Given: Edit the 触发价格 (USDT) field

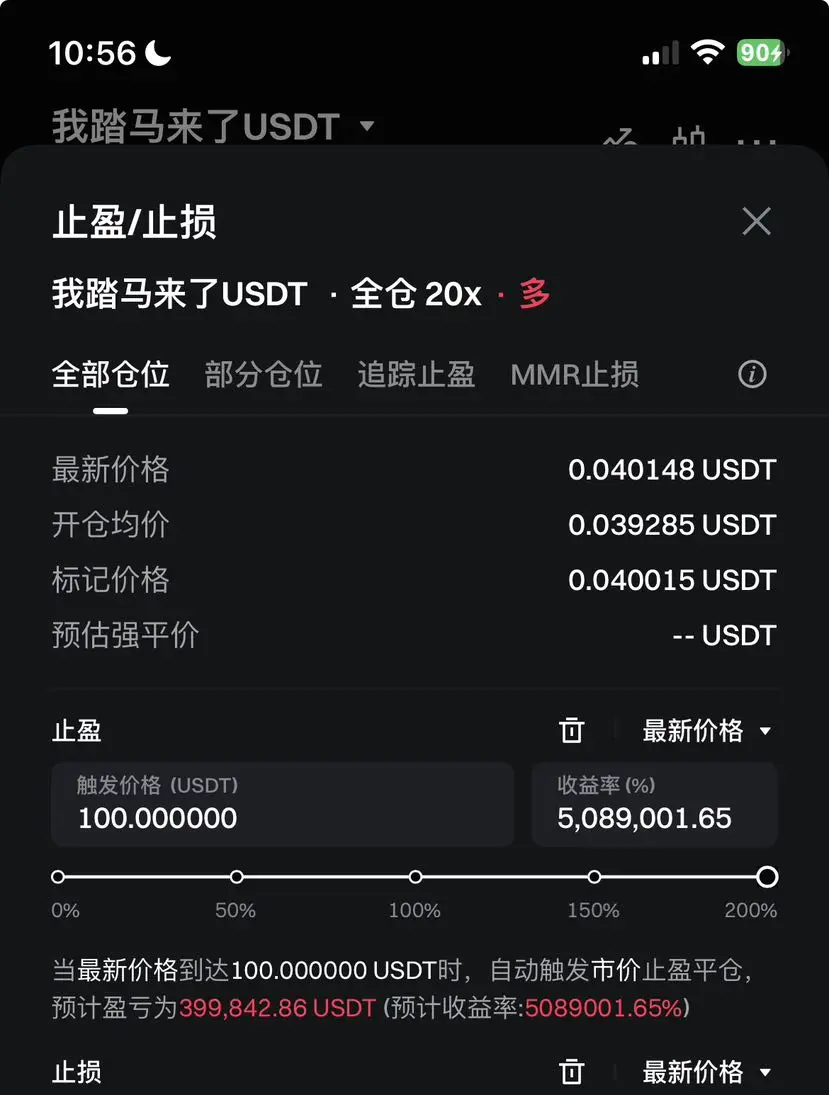Looking at the screenshot, I should 282,805.
